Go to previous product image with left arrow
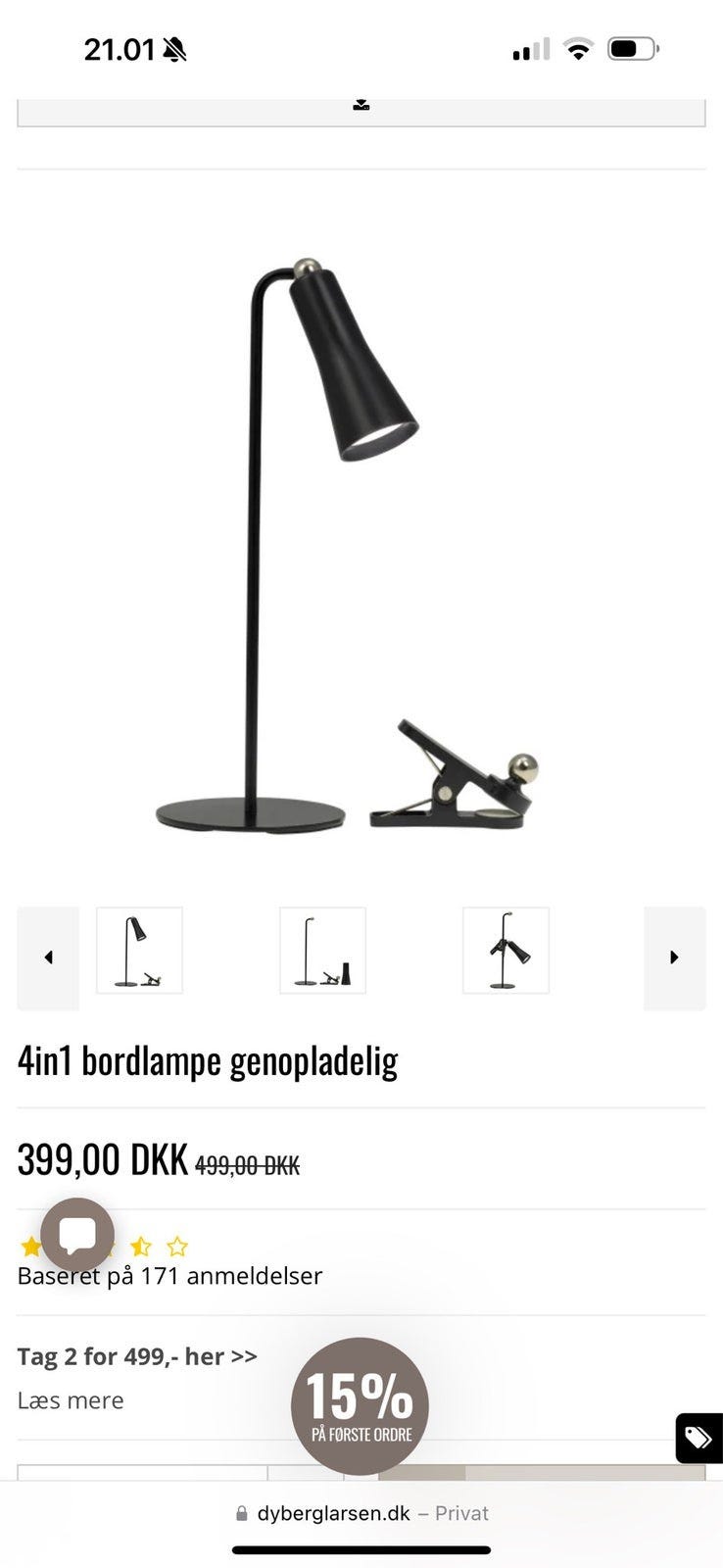This screenshot has height=1568, width=723. [x=48, y=958]
